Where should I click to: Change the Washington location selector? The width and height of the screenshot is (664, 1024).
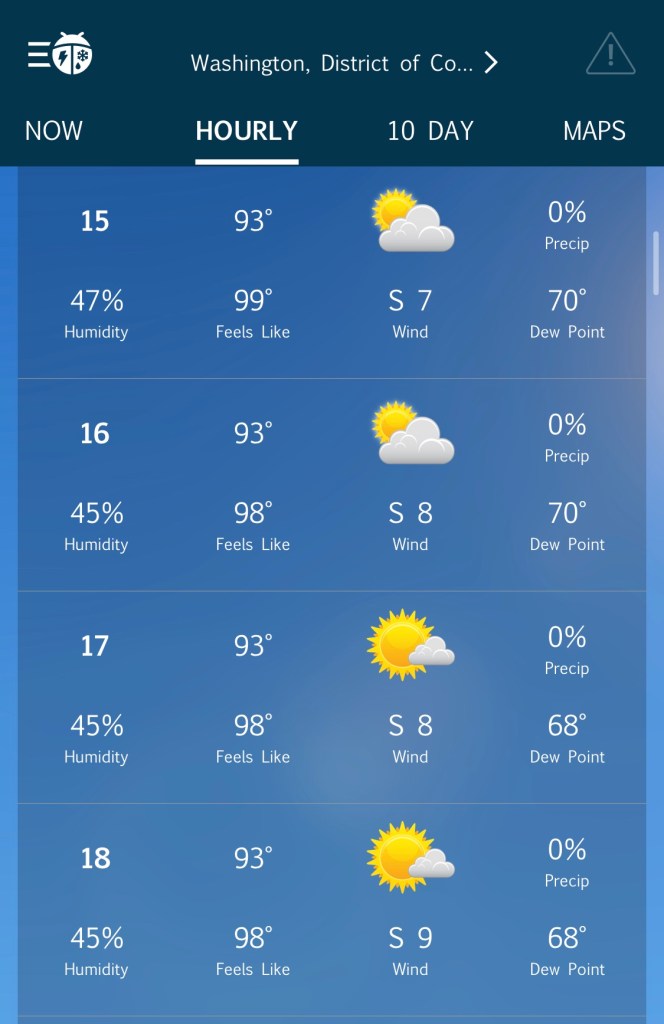[344, 63]
